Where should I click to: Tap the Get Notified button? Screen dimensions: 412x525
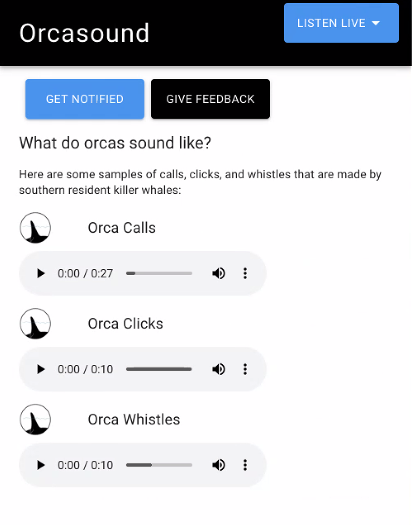(85, 99)
